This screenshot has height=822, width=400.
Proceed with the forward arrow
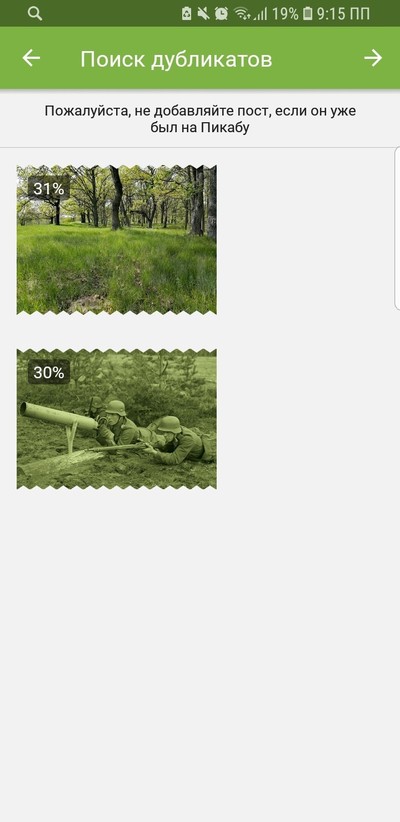tap(373, 58)
